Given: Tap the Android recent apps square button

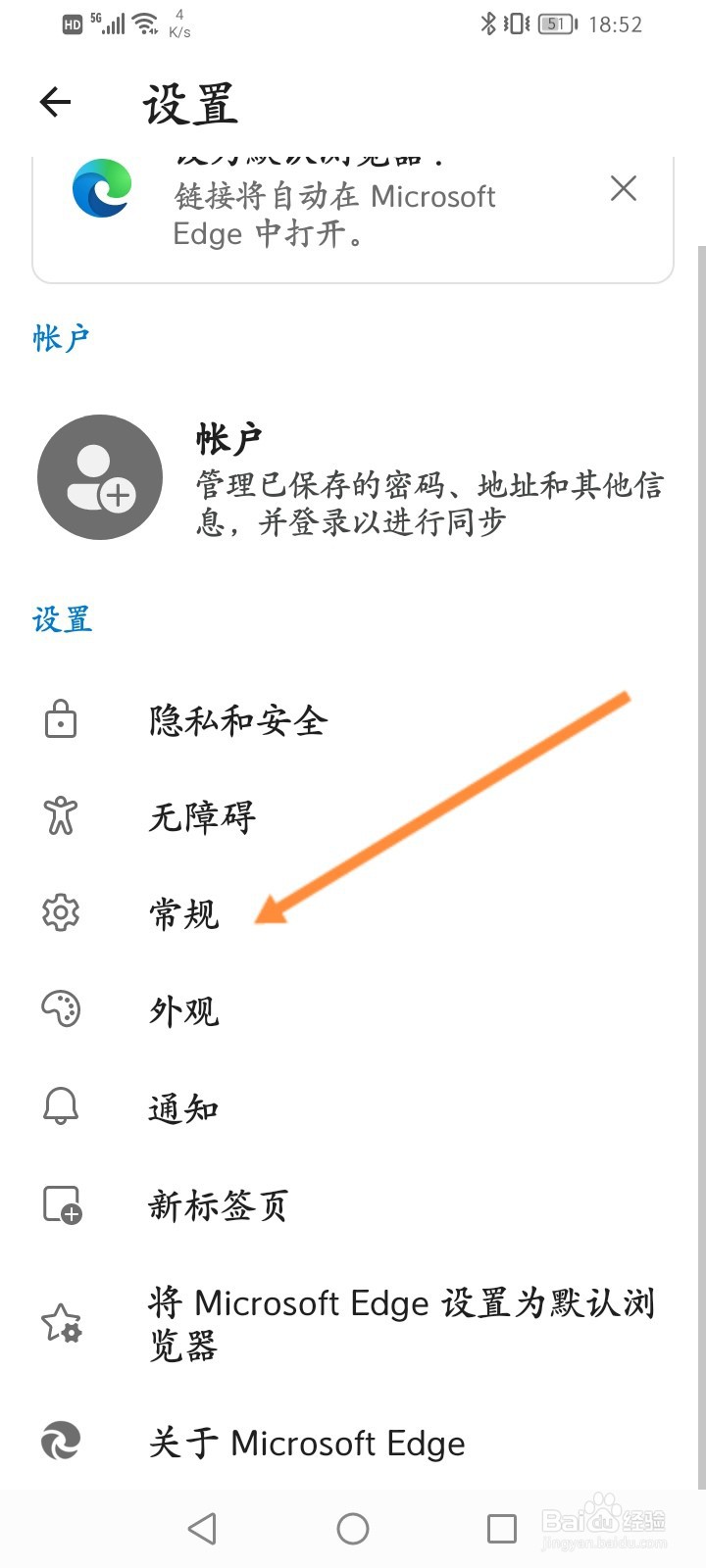Looking at the screenshot, I should pyautogui.click(x=500, y=1528).
